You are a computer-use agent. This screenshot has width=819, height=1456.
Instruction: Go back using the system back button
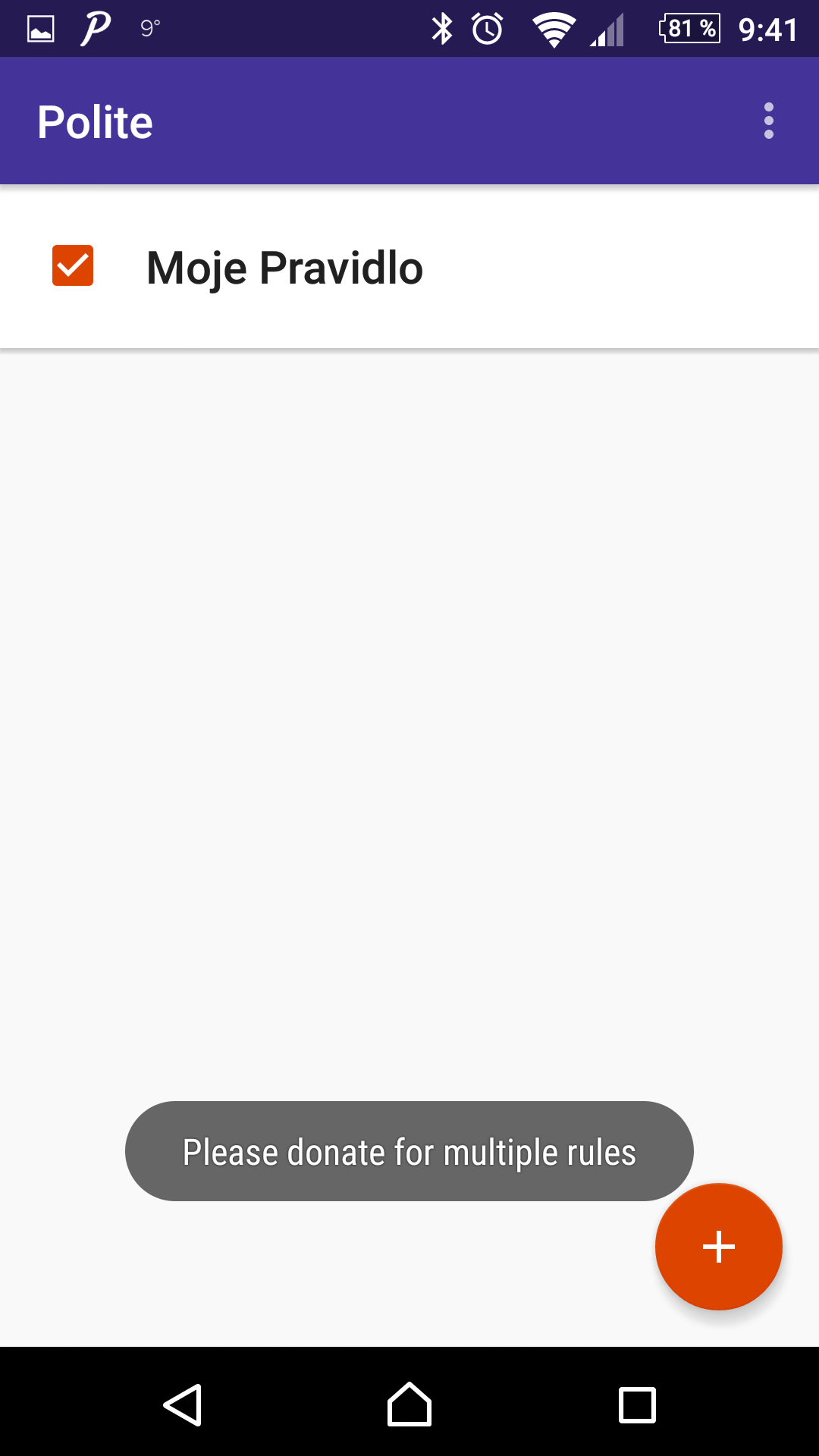point(183,1405)
